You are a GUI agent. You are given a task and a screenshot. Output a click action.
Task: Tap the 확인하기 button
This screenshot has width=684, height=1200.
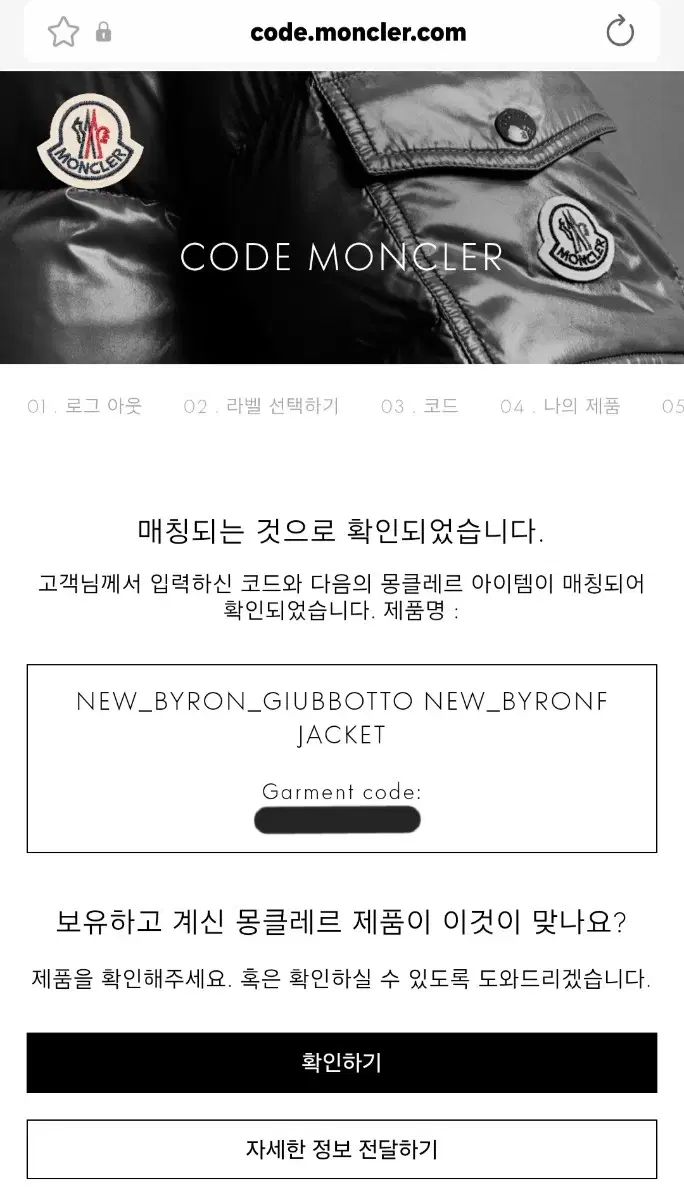342,1062
